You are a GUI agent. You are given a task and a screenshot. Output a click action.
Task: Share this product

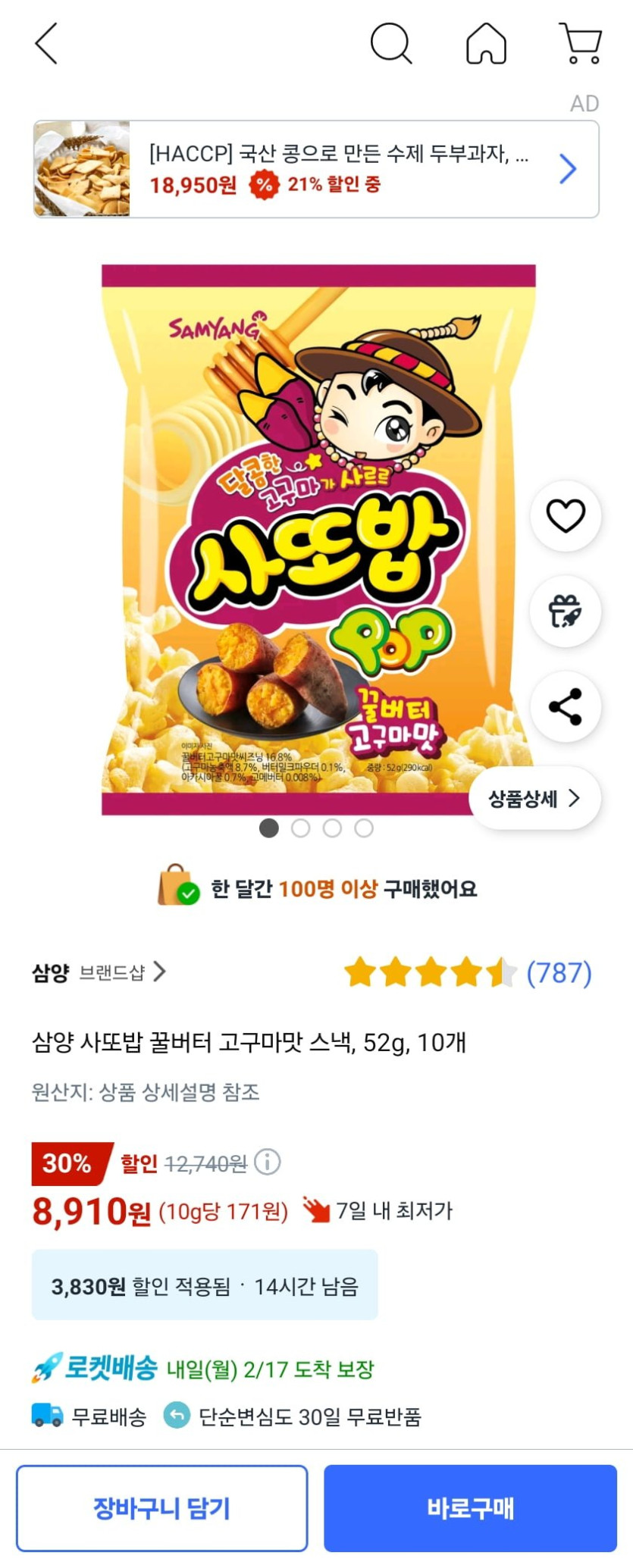pos(566,707)
